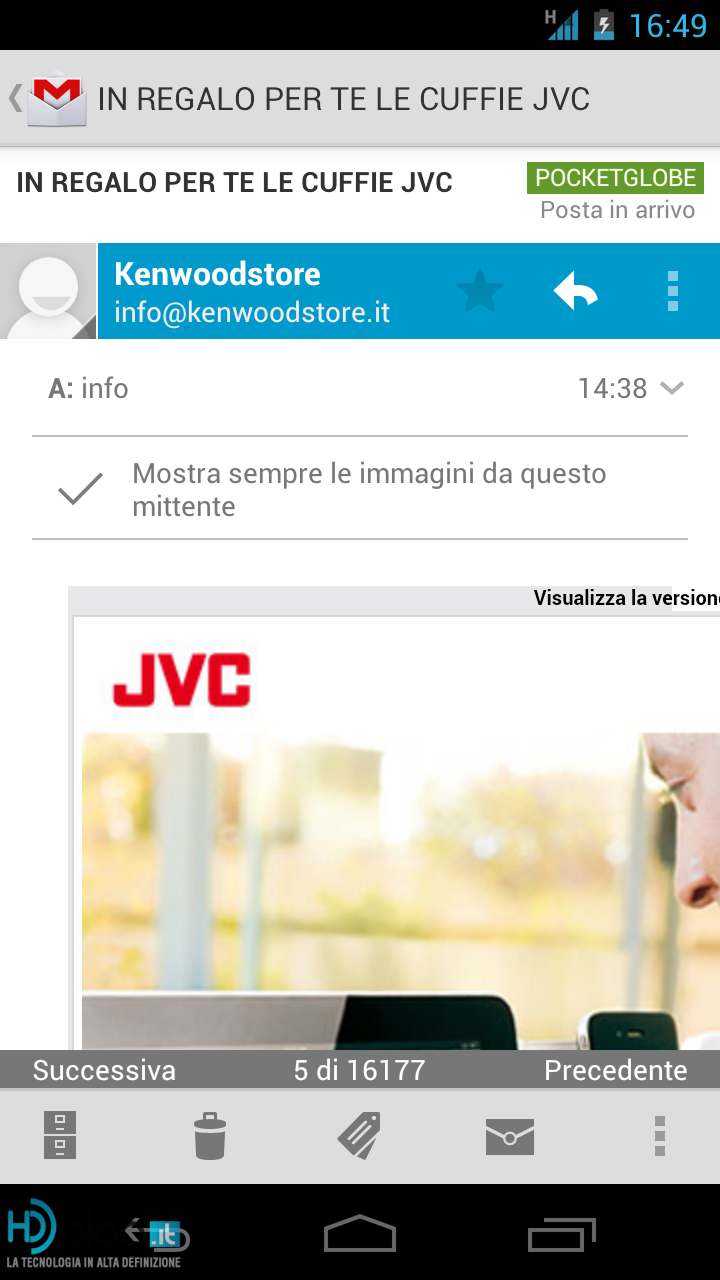
Task: Change labels with the tag icon
Action: pyautogui.click(x=360, y=1136)
